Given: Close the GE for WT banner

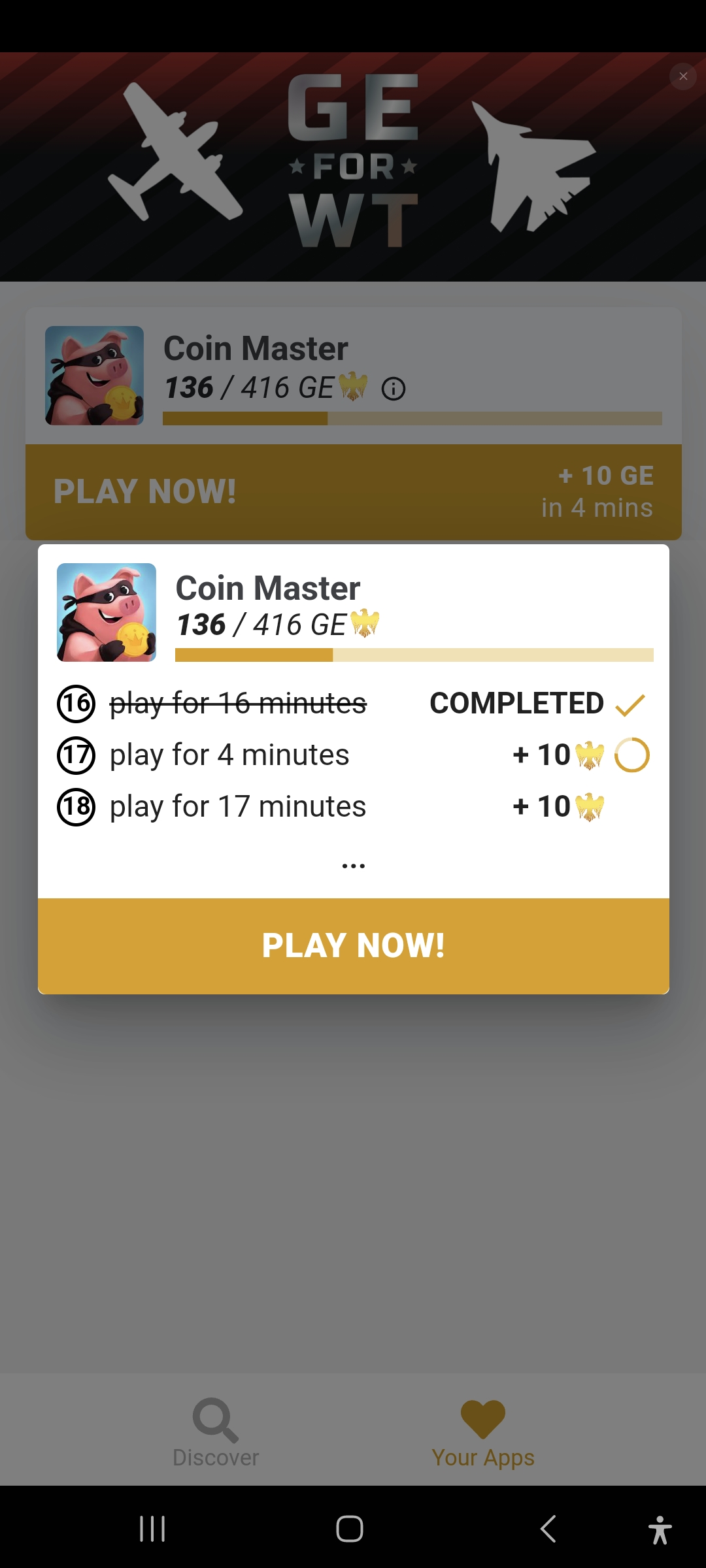Looking at the screenshot, I should [683, 76].
